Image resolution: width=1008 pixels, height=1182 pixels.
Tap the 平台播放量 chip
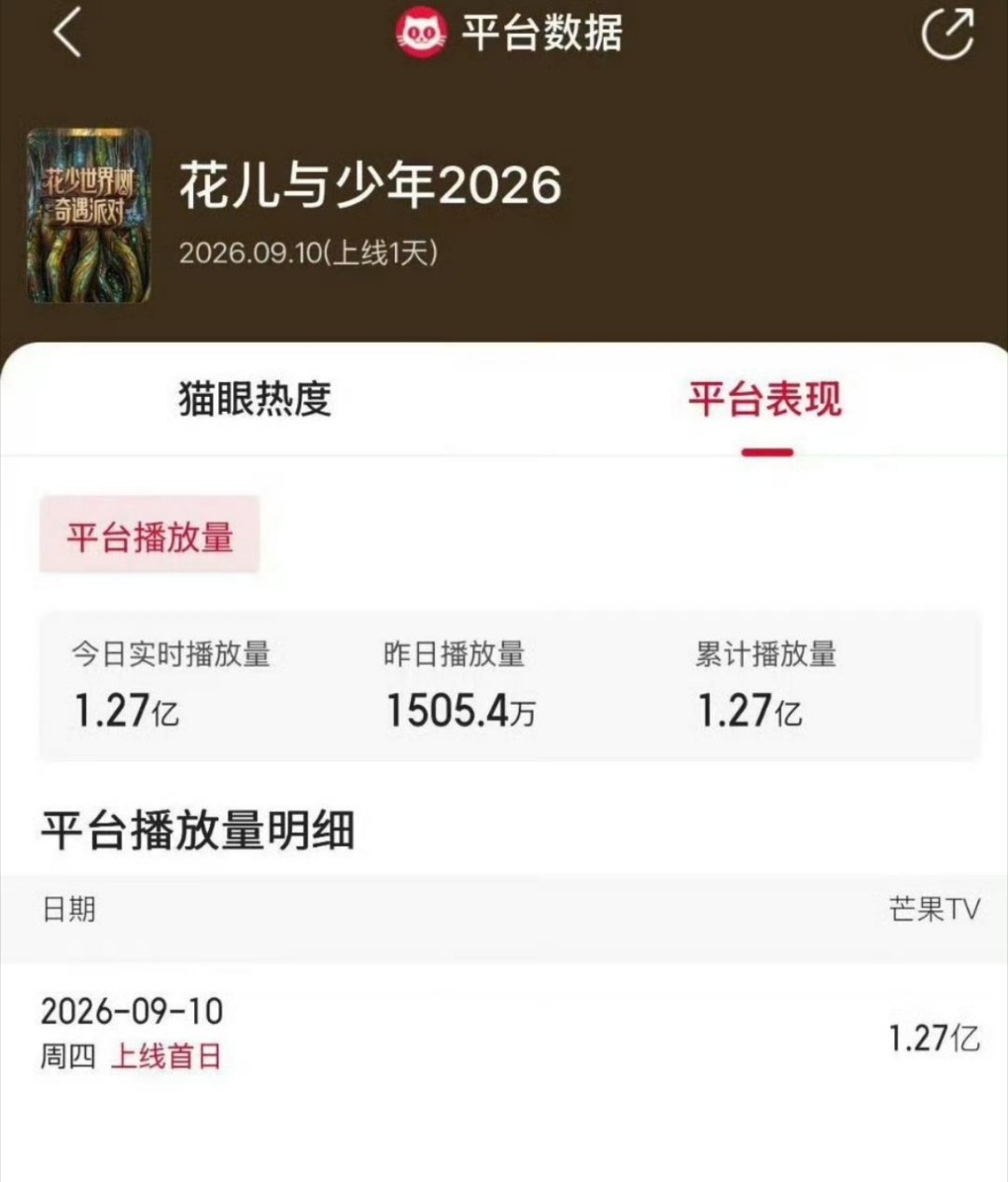149,535
